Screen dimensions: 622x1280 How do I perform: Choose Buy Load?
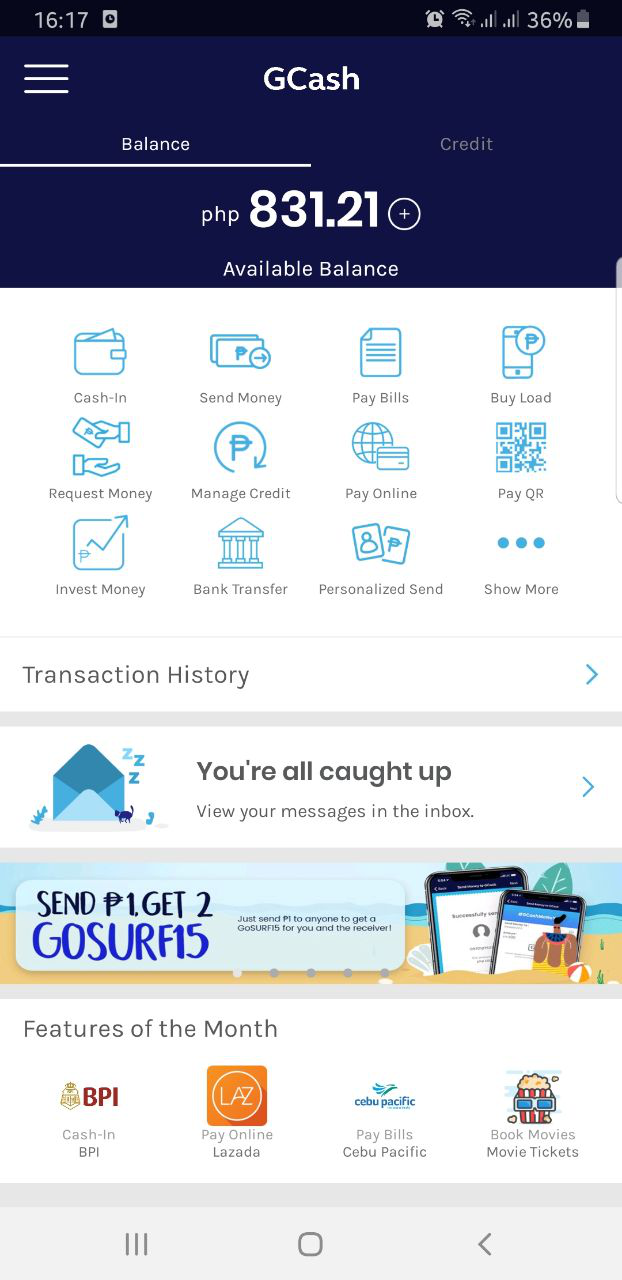coord(521,366)
